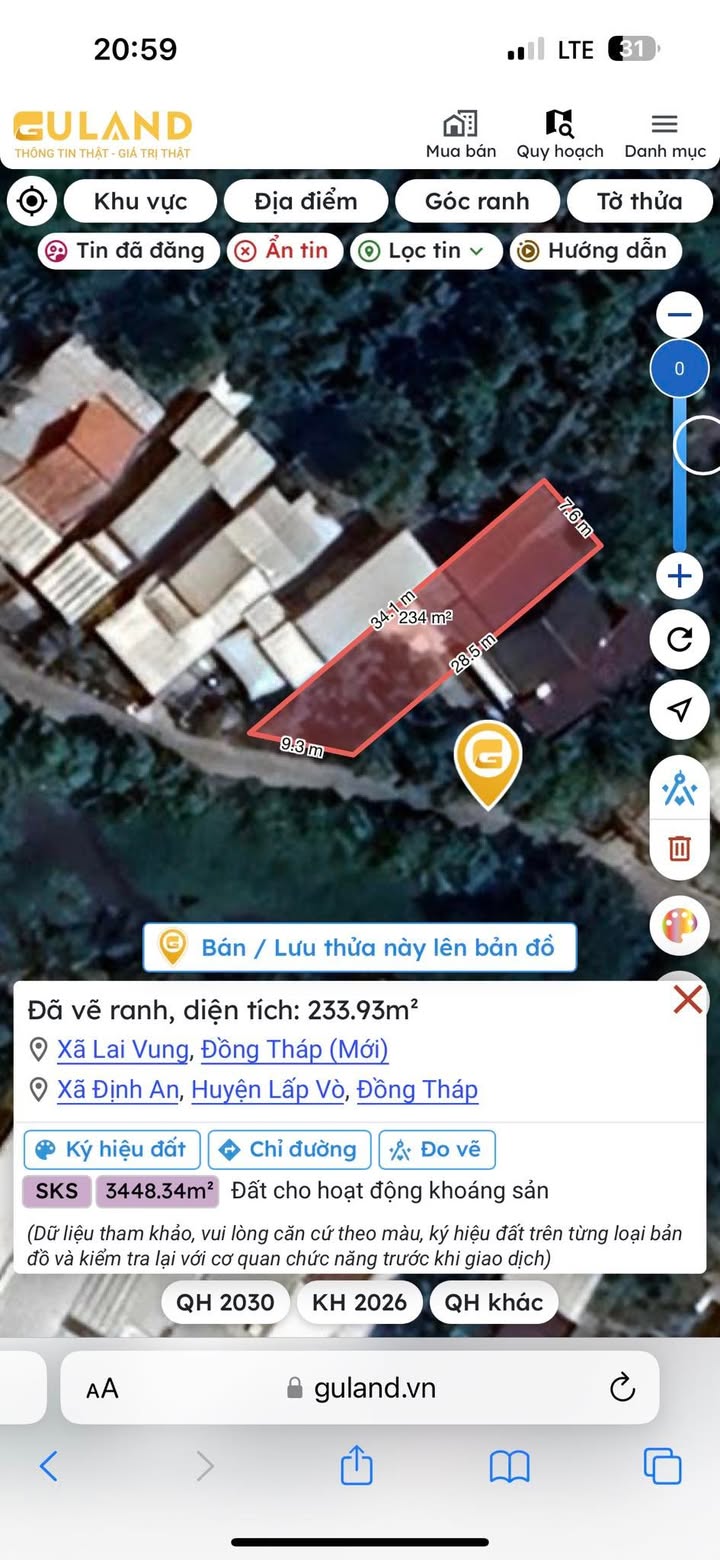
Task: Open the Tờ thửa search chip
Action: tap(640, 201)
